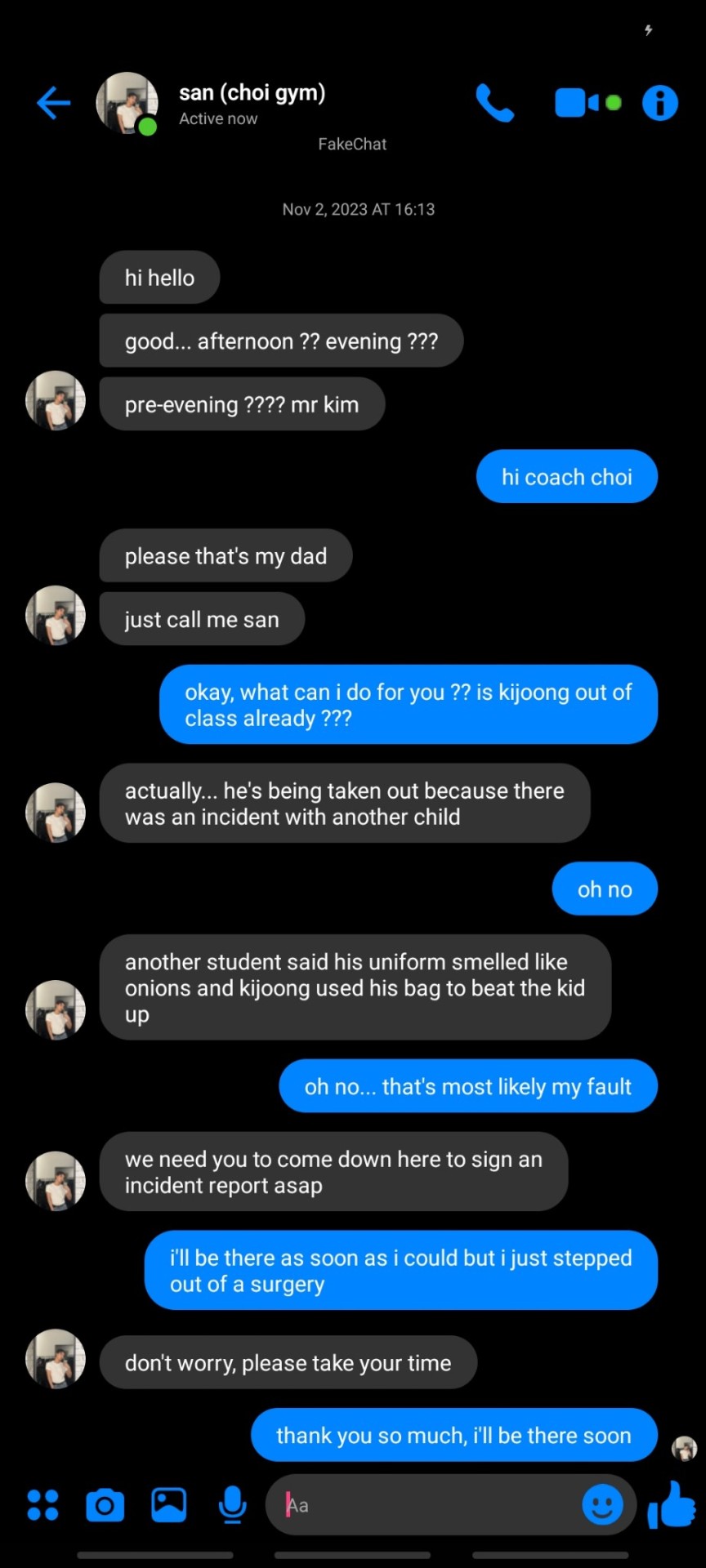Go back using the arrow icon
Image resolution: width=706 pixels, height=1568 pixels.
(54, 103)
